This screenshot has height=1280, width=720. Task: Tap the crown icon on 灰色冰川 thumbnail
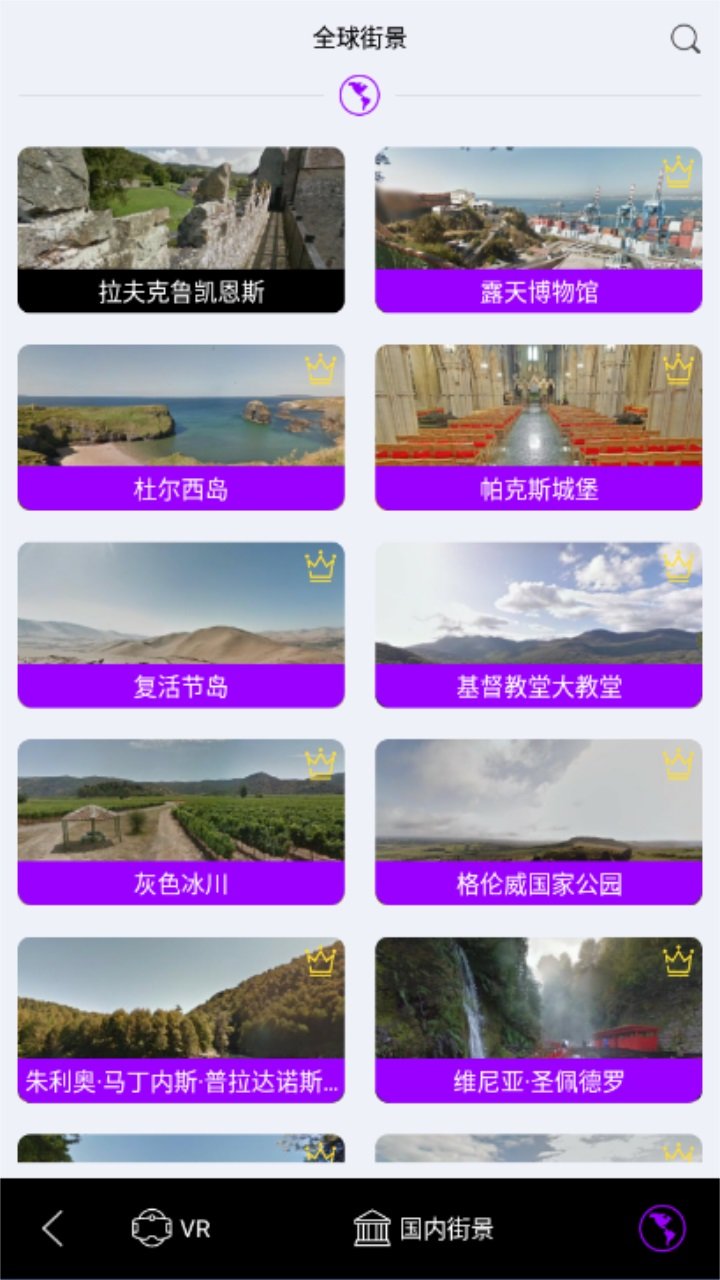click(320, 763)
